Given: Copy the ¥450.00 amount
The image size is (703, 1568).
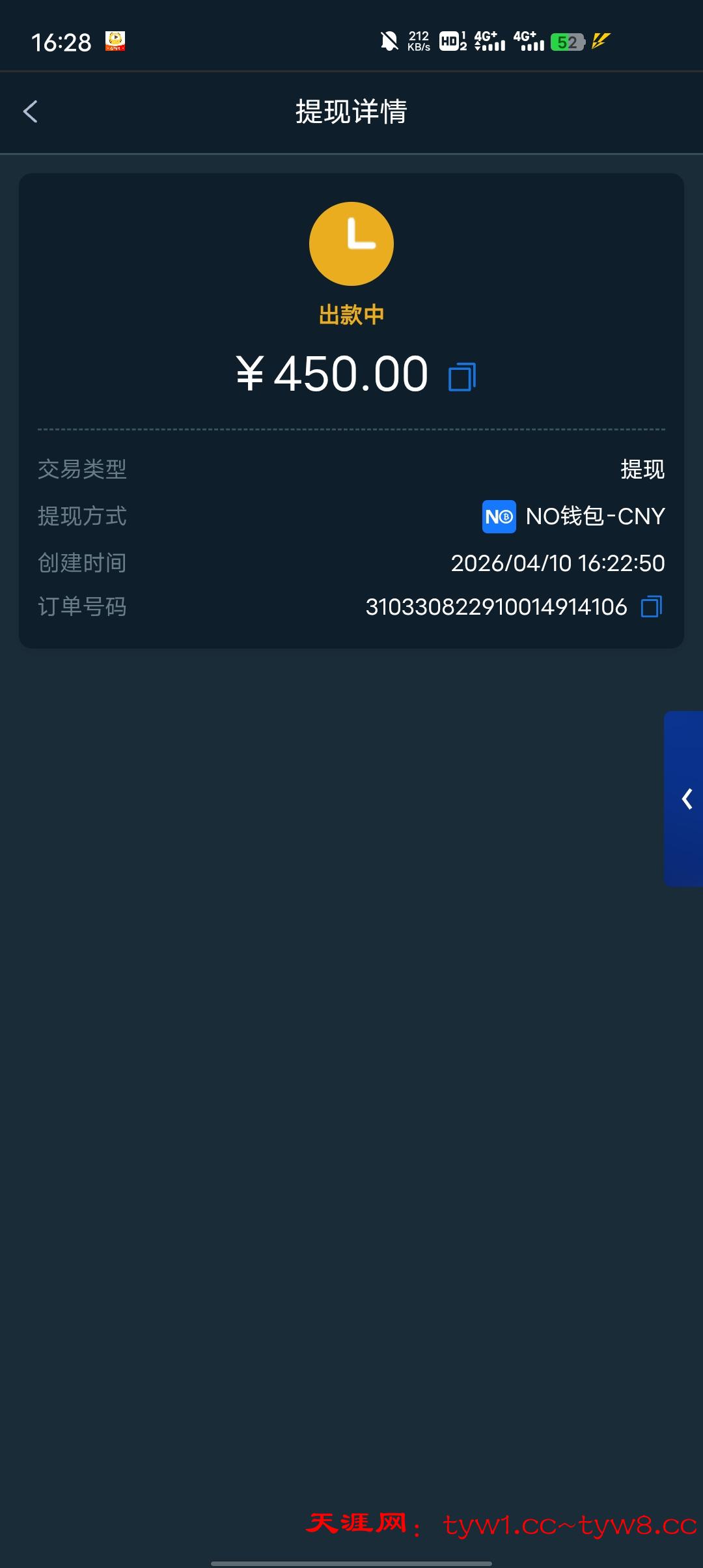Looking at the screenshot, I should point(462,377).
